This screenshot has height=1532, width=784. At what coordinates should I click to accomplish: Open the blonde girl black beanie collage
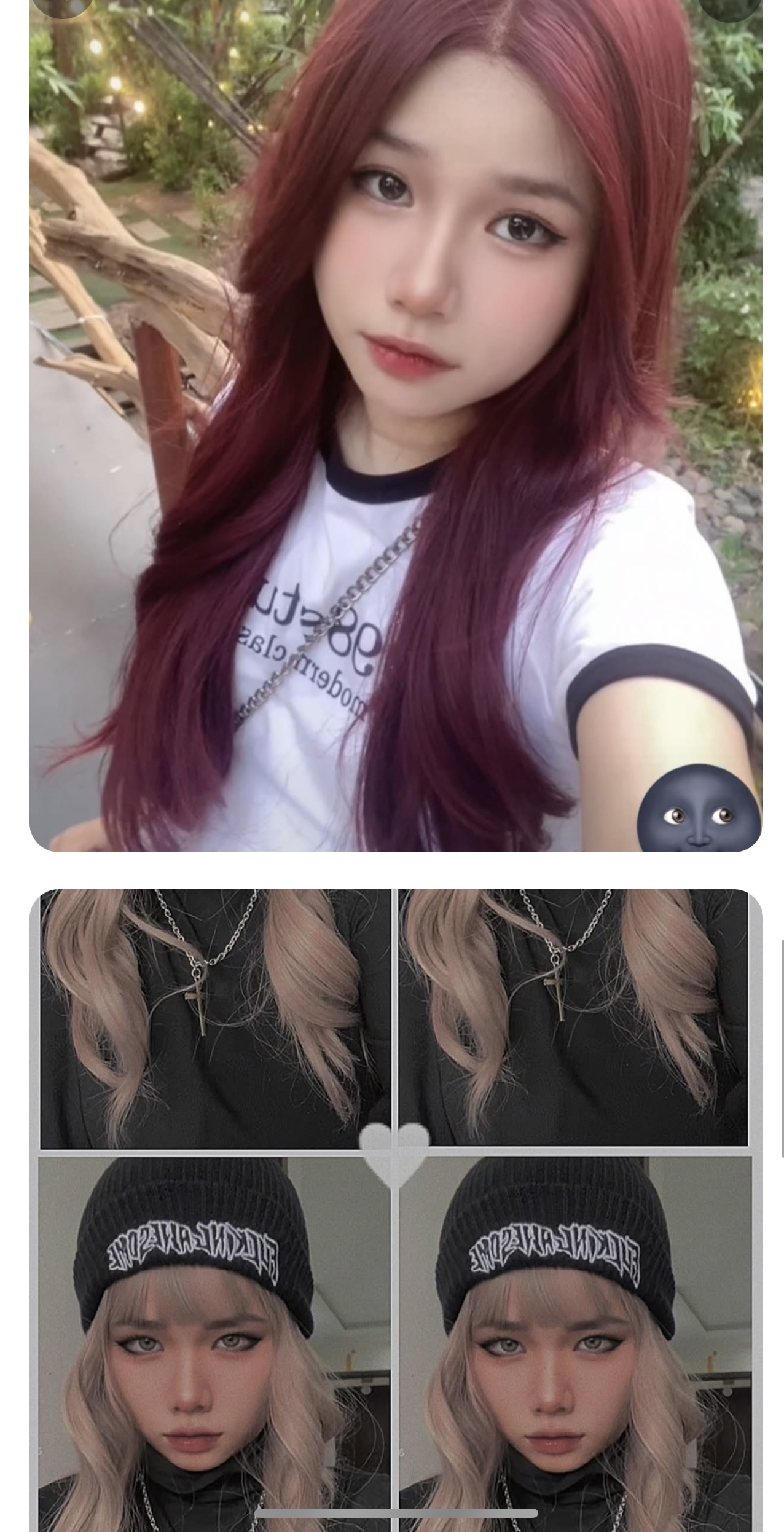[396, 1204]
